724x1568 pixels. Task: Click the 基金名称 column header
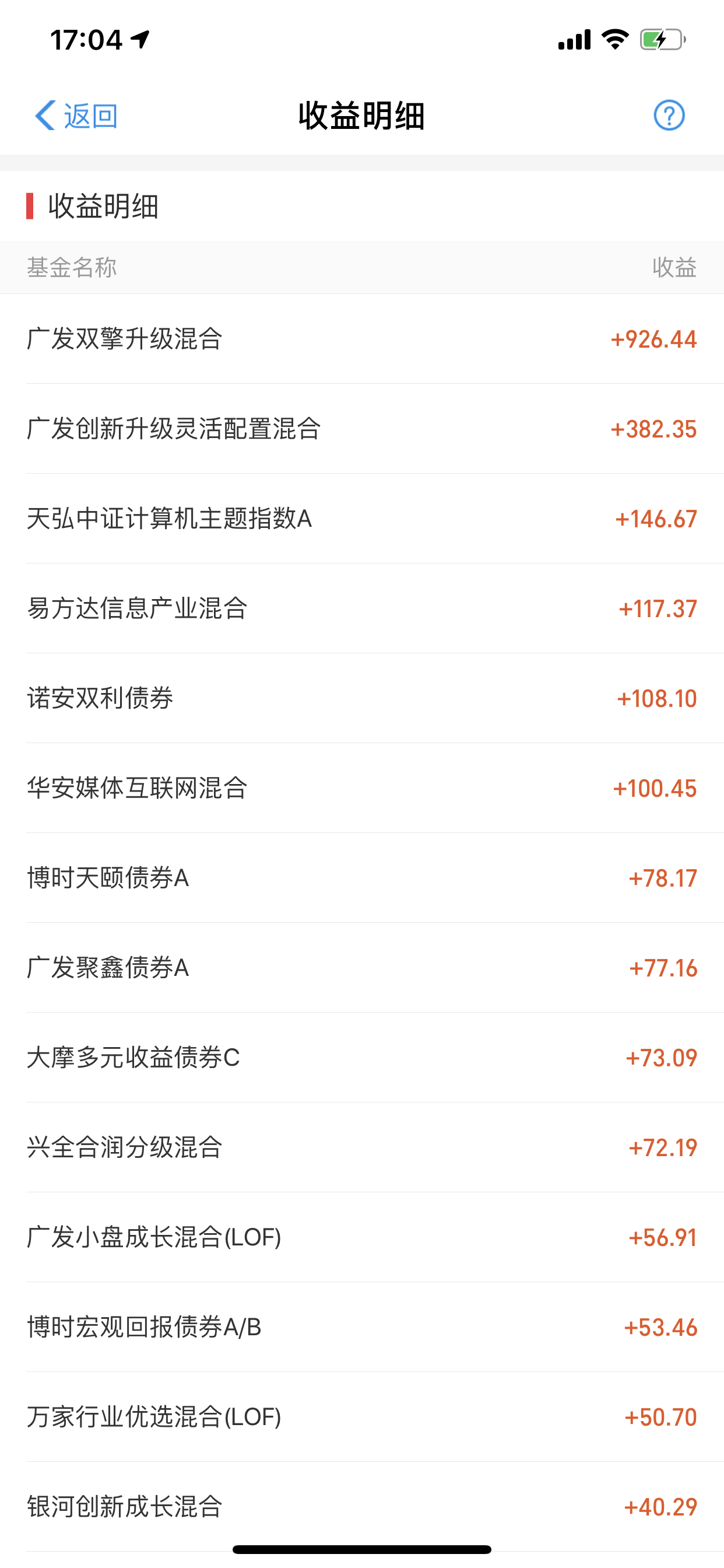tap(73, 268)
